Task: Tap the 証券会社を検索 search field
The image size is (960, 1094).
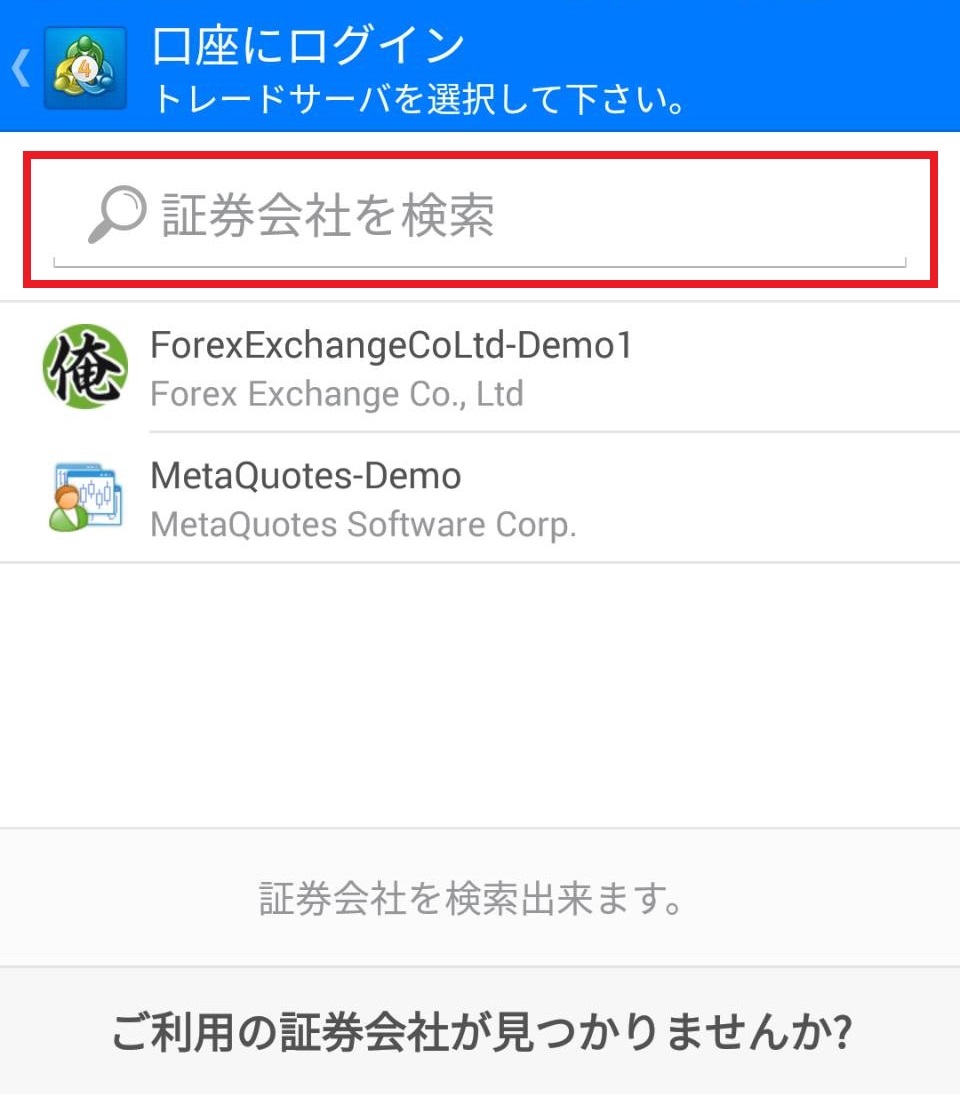Action: click(480, 218)
